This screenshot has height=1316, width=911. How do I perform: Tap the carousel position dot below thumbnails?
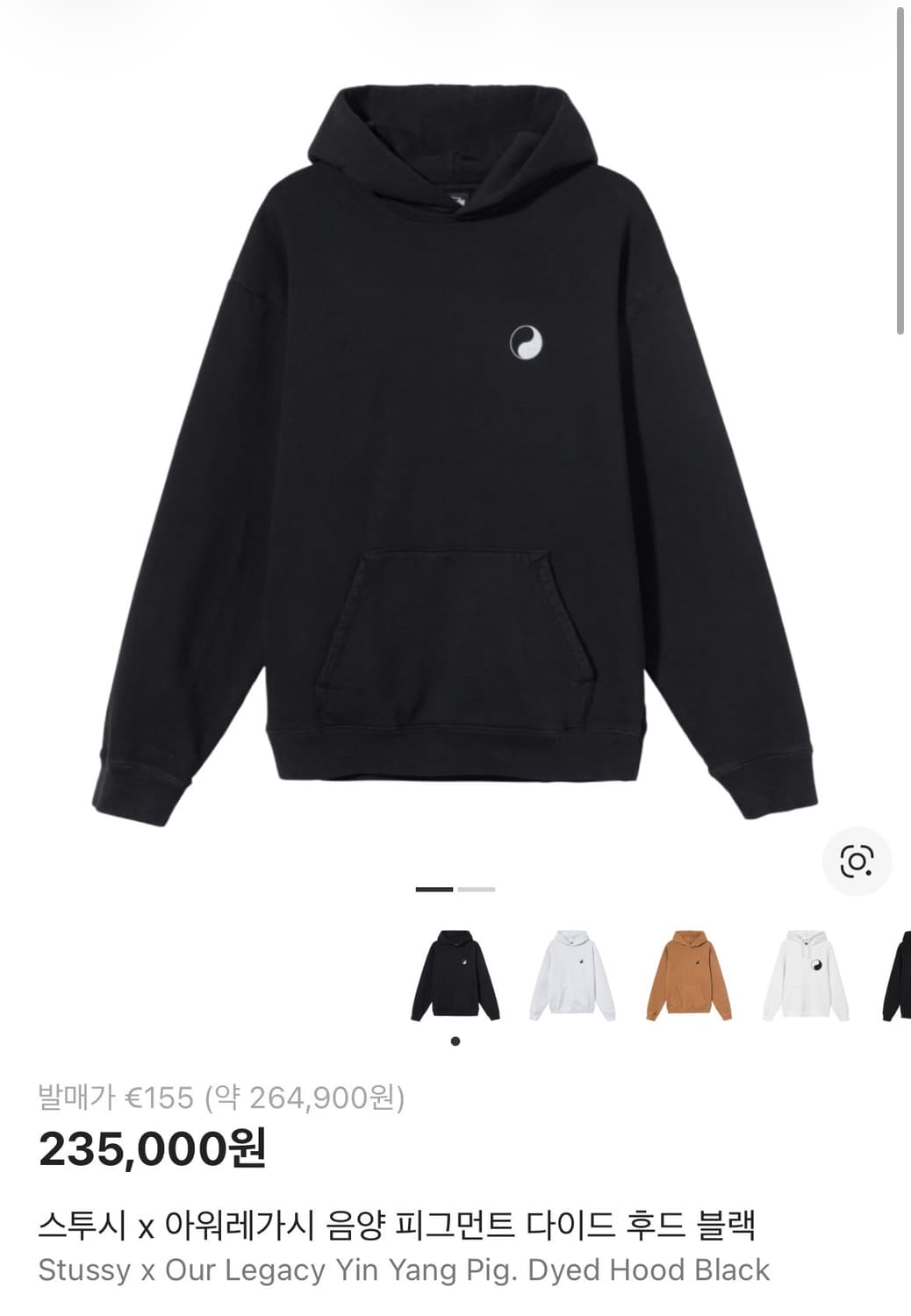click(455, 1042)
